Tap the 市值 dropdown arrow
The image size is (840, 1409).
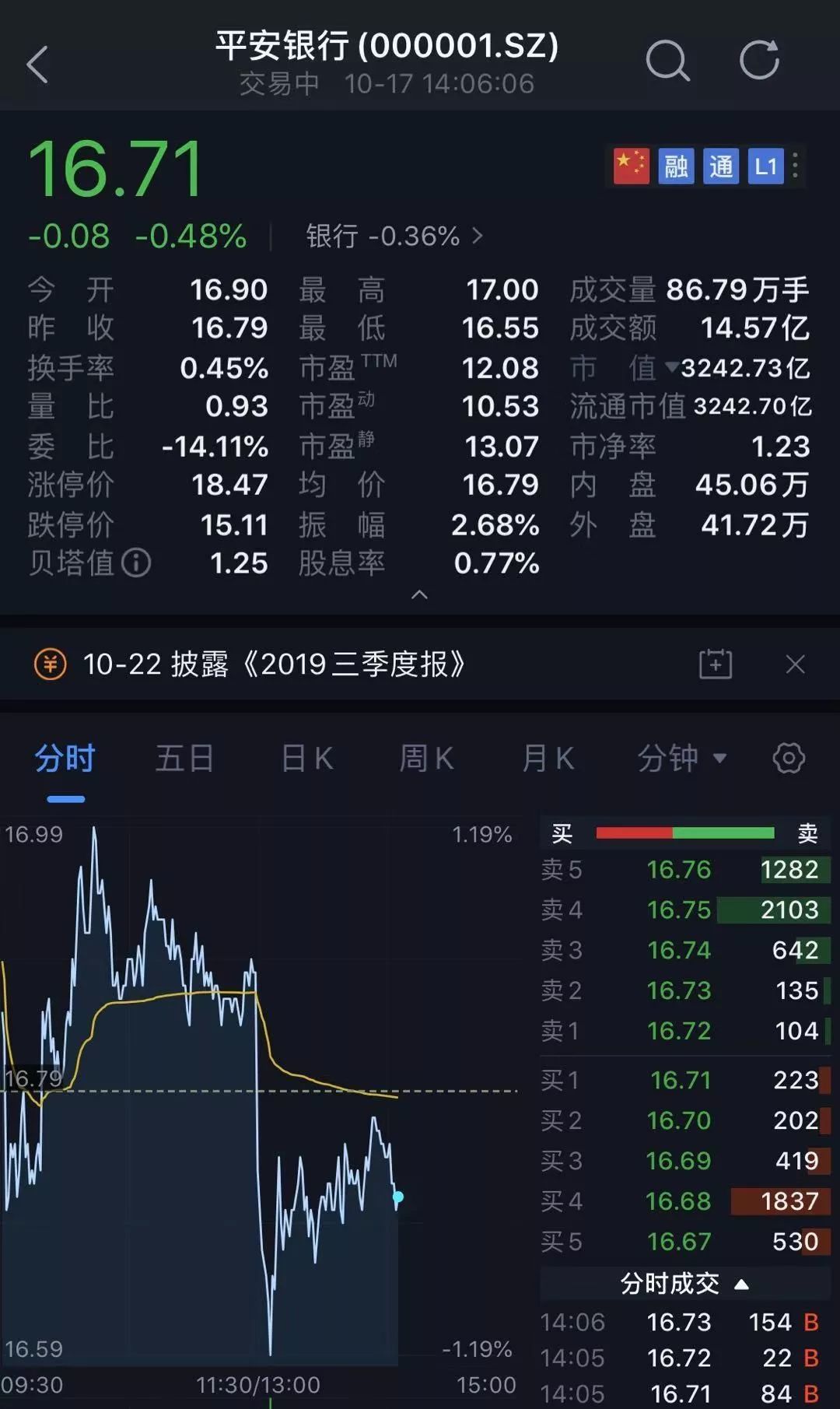coord(672,366)
